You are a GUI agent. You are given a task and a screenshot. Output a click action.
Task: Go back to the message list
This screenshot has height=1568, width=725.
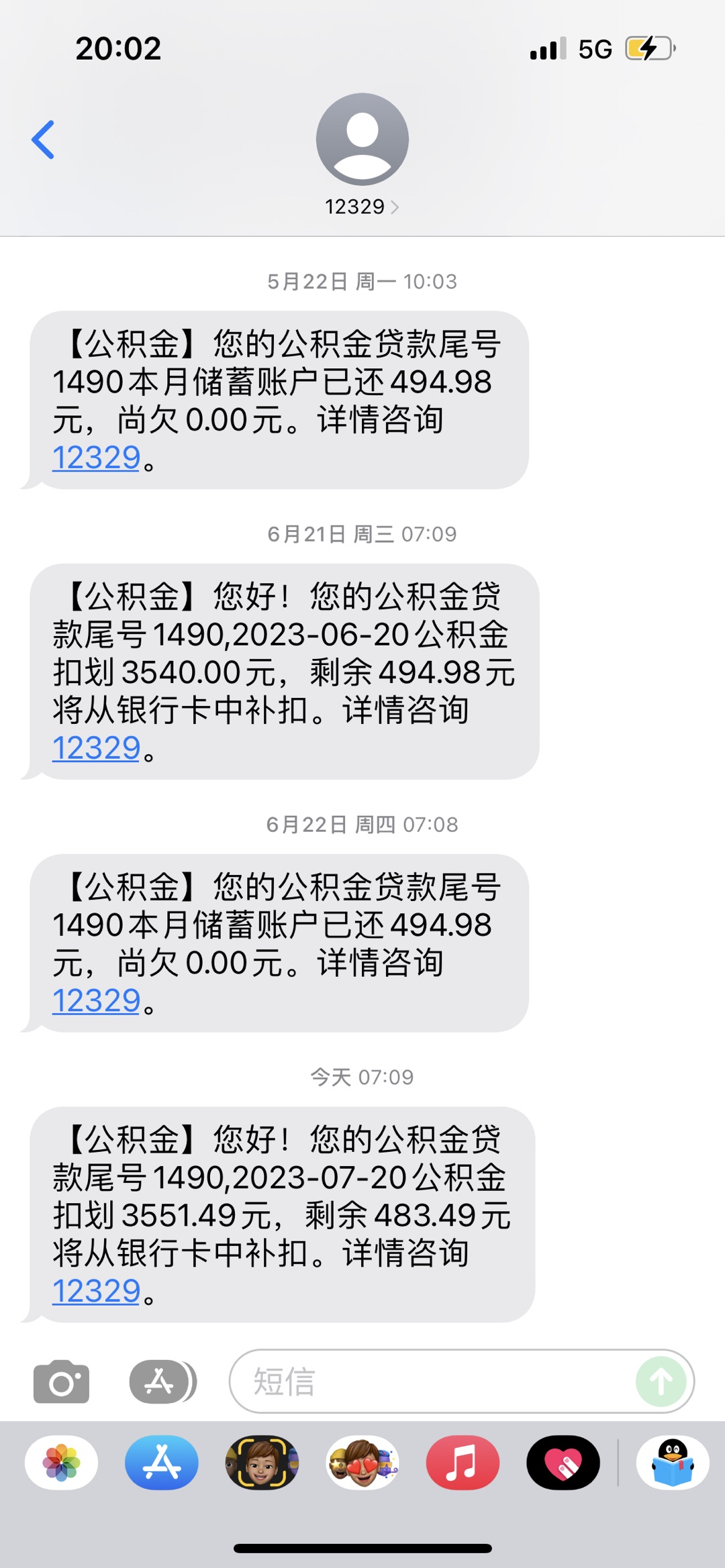[x=44, y=140]
